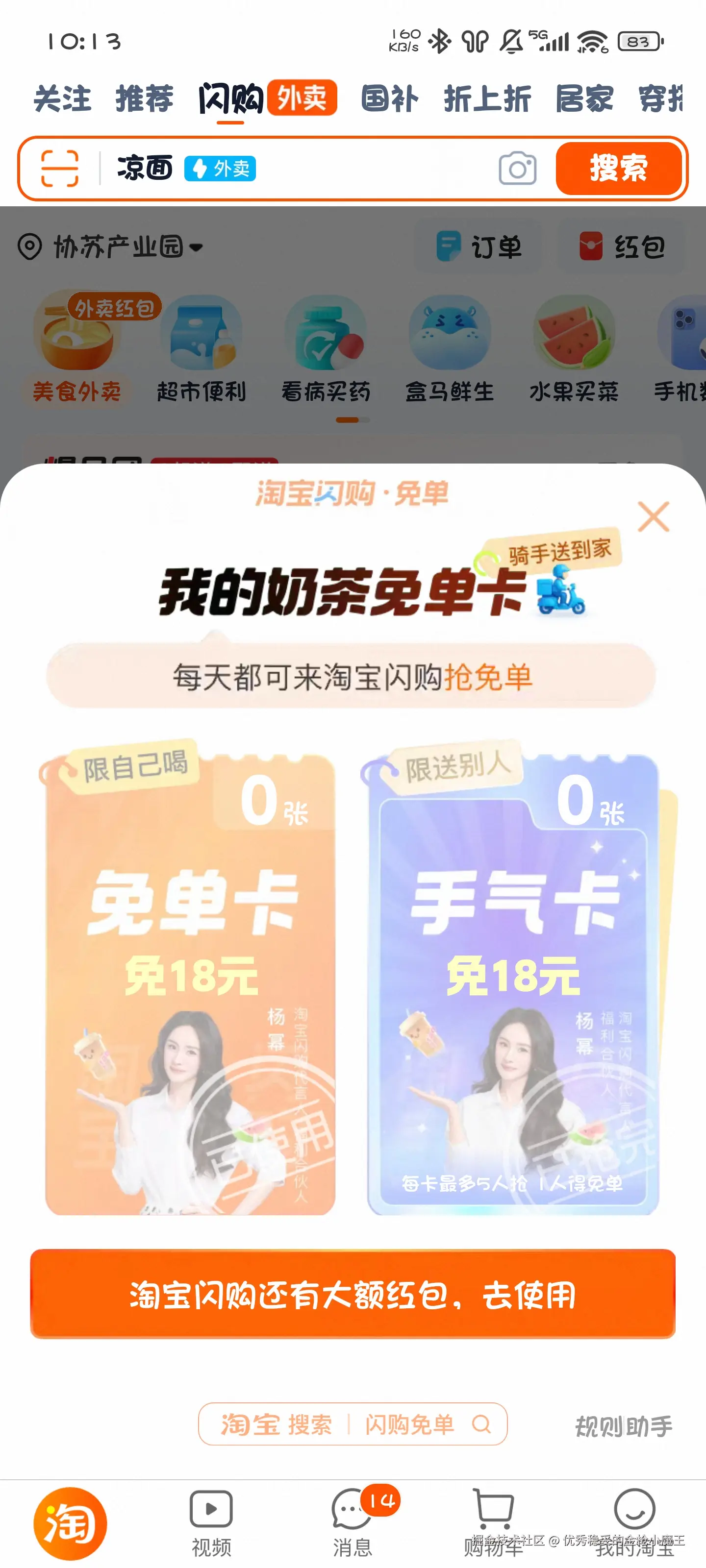Switch to the 国补 tab
The image size is (706, 1568).
pyautogui.click(x=390, y=98)
